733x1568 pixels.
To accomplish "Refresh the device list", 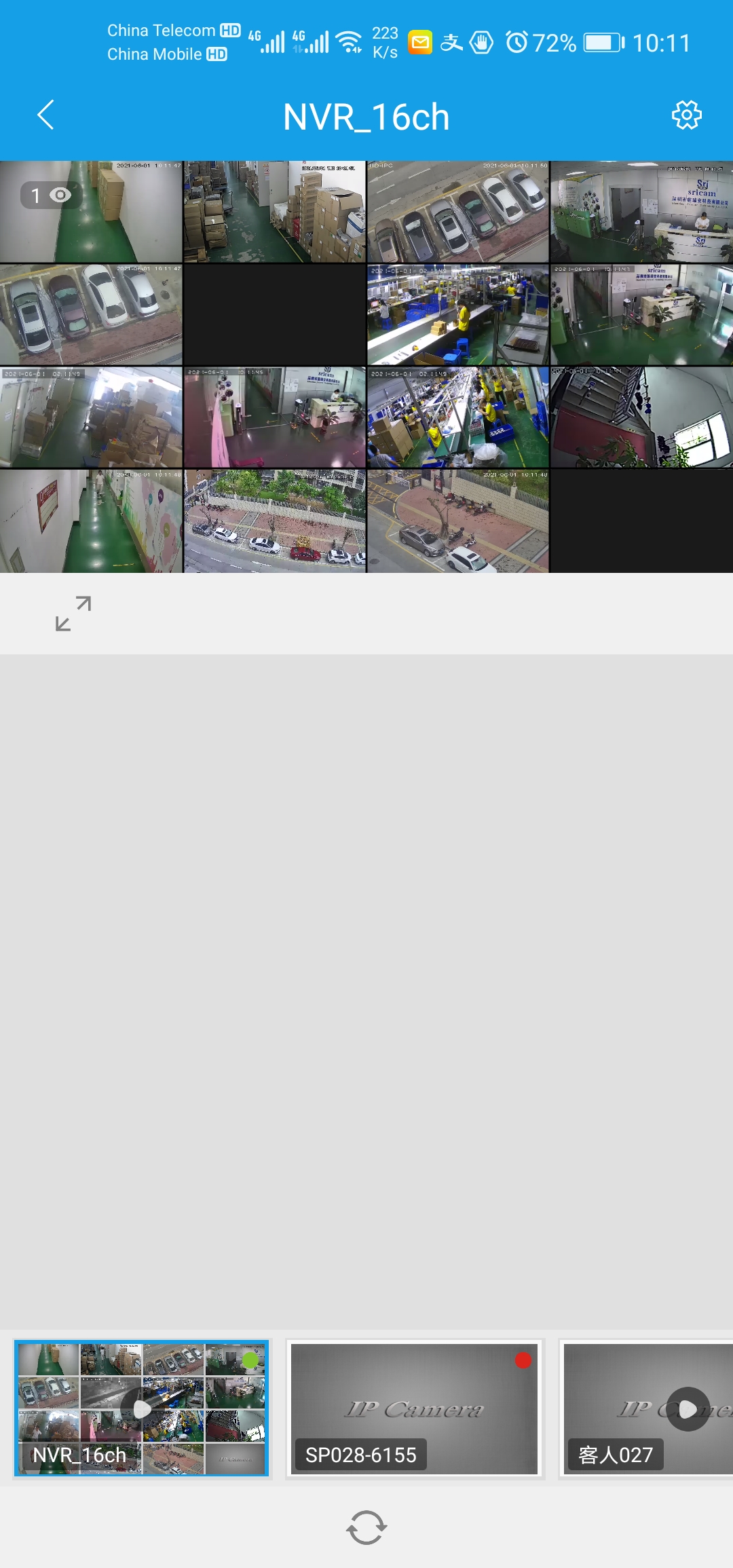I will (366, 1528).
